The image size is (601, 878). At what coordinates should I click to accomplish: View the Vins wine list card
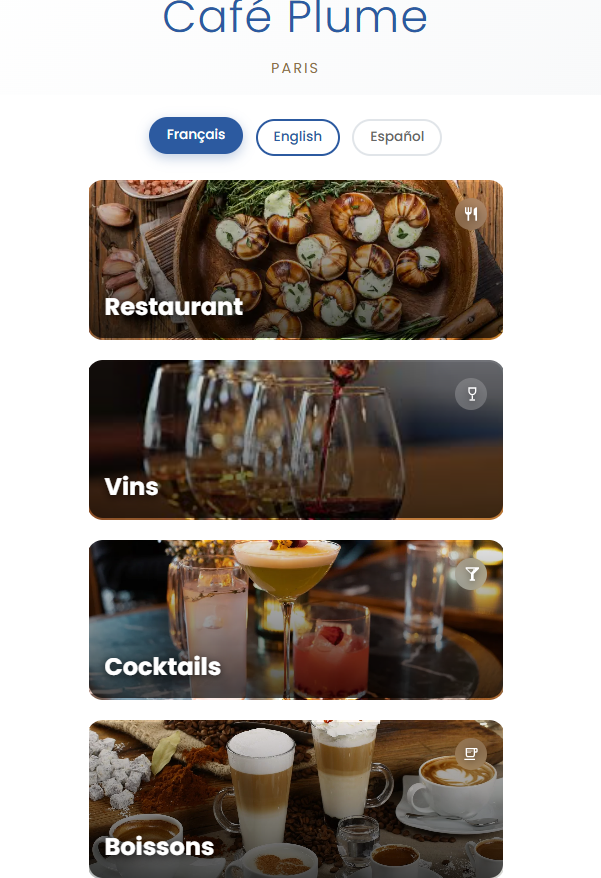coord(296,440)
